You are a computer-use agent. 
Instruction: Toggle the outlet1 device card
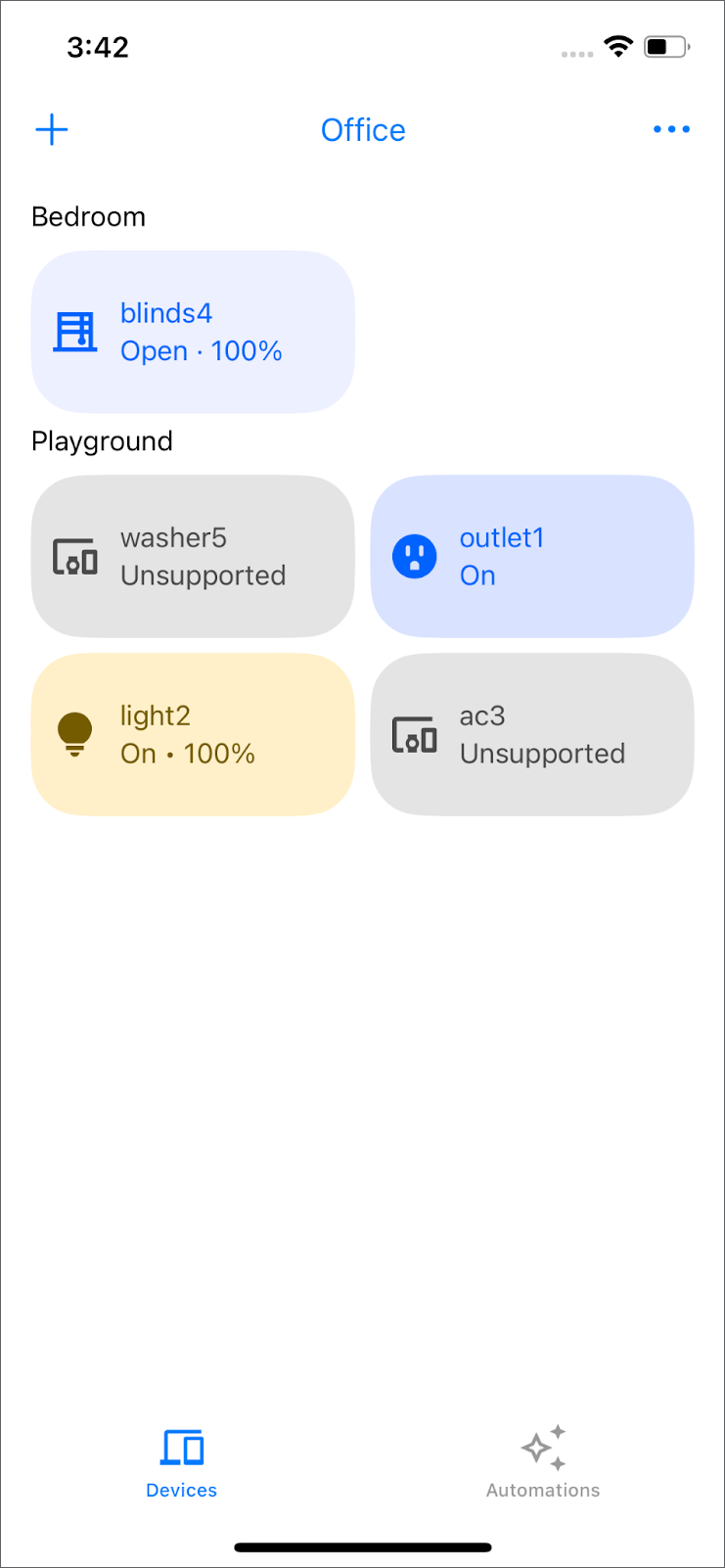531,556
